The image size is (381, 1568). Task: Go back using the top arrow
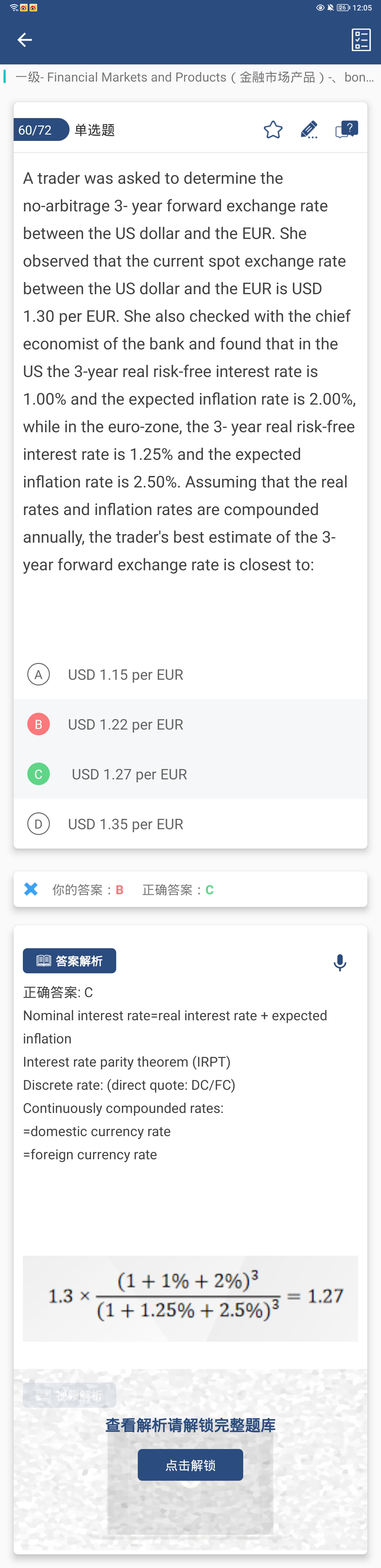coord(24,40)
